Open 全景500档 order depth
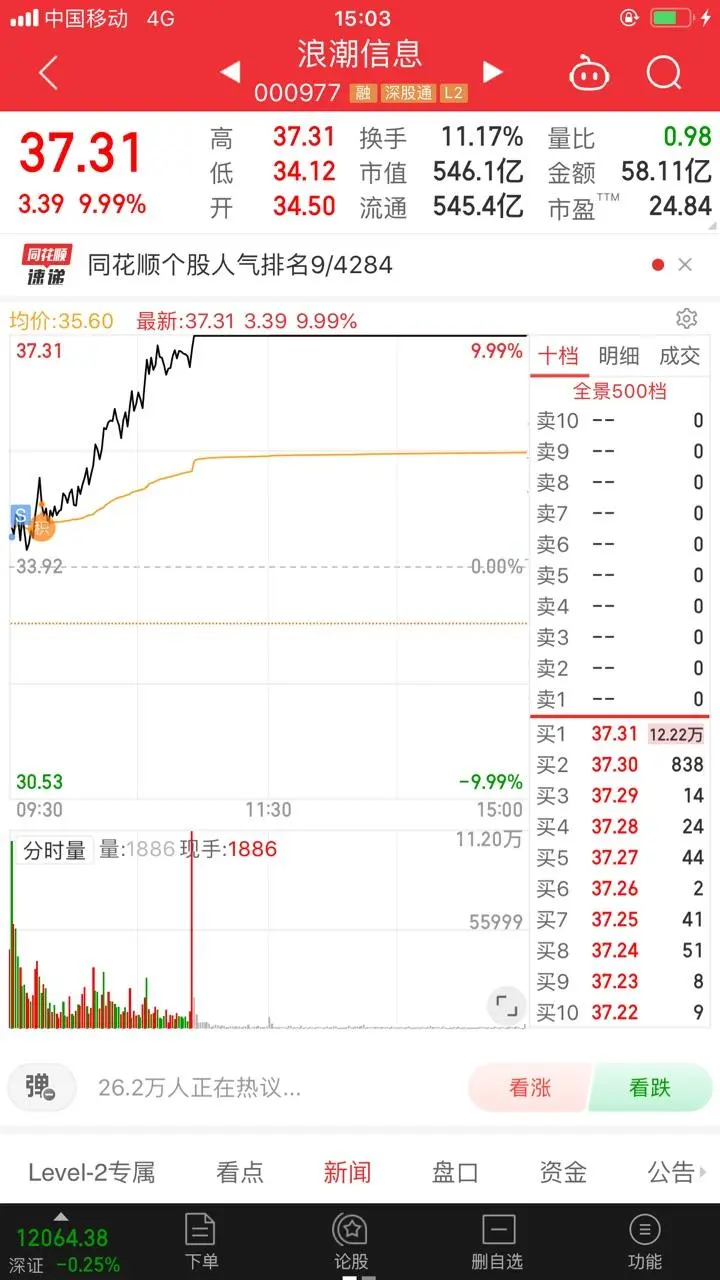 pos(619,391)
